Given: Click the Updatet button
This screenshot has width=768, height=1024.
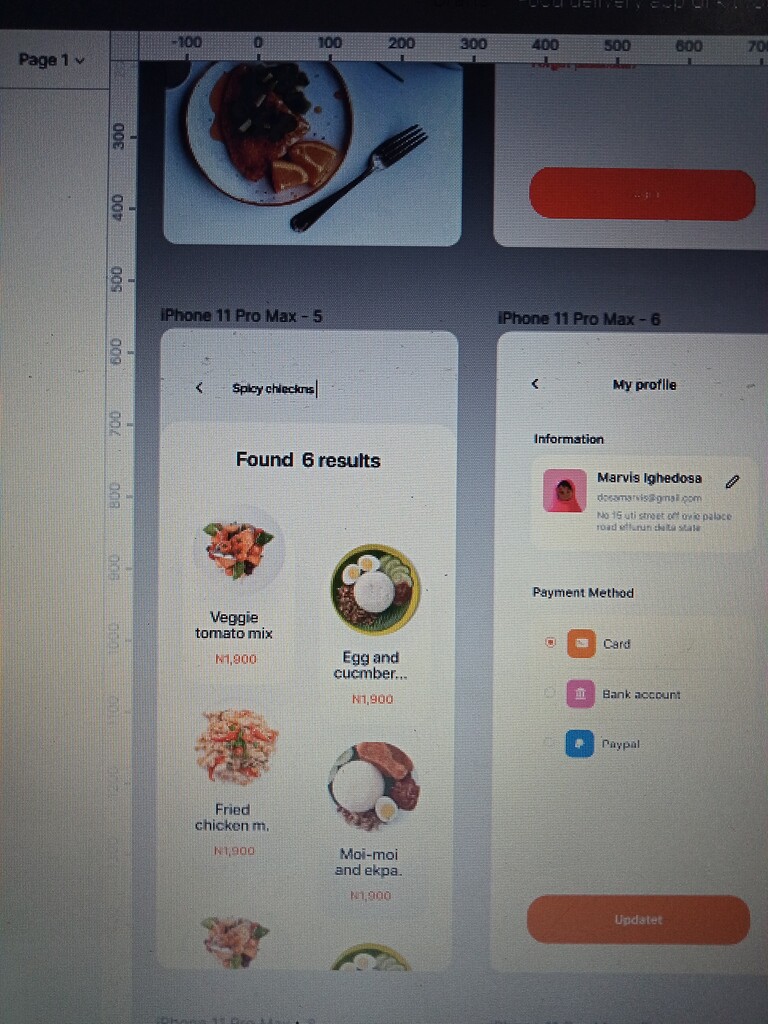Looking at the screenshot, I should click(x=637, y=919).
